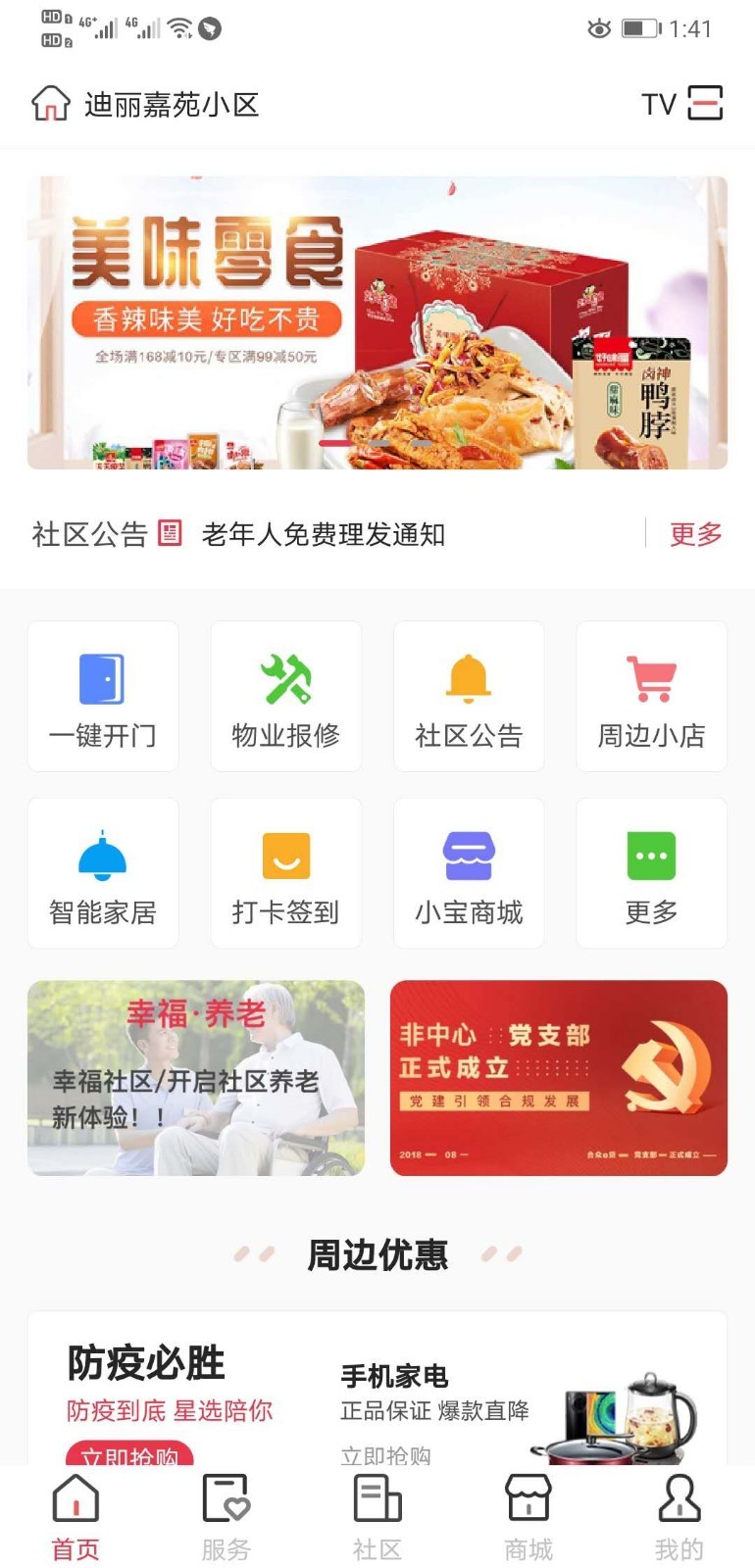The width and height of the screenshot is (755, 1568).
Task: Open 一键开门 door access
Action: click(103, 696)
